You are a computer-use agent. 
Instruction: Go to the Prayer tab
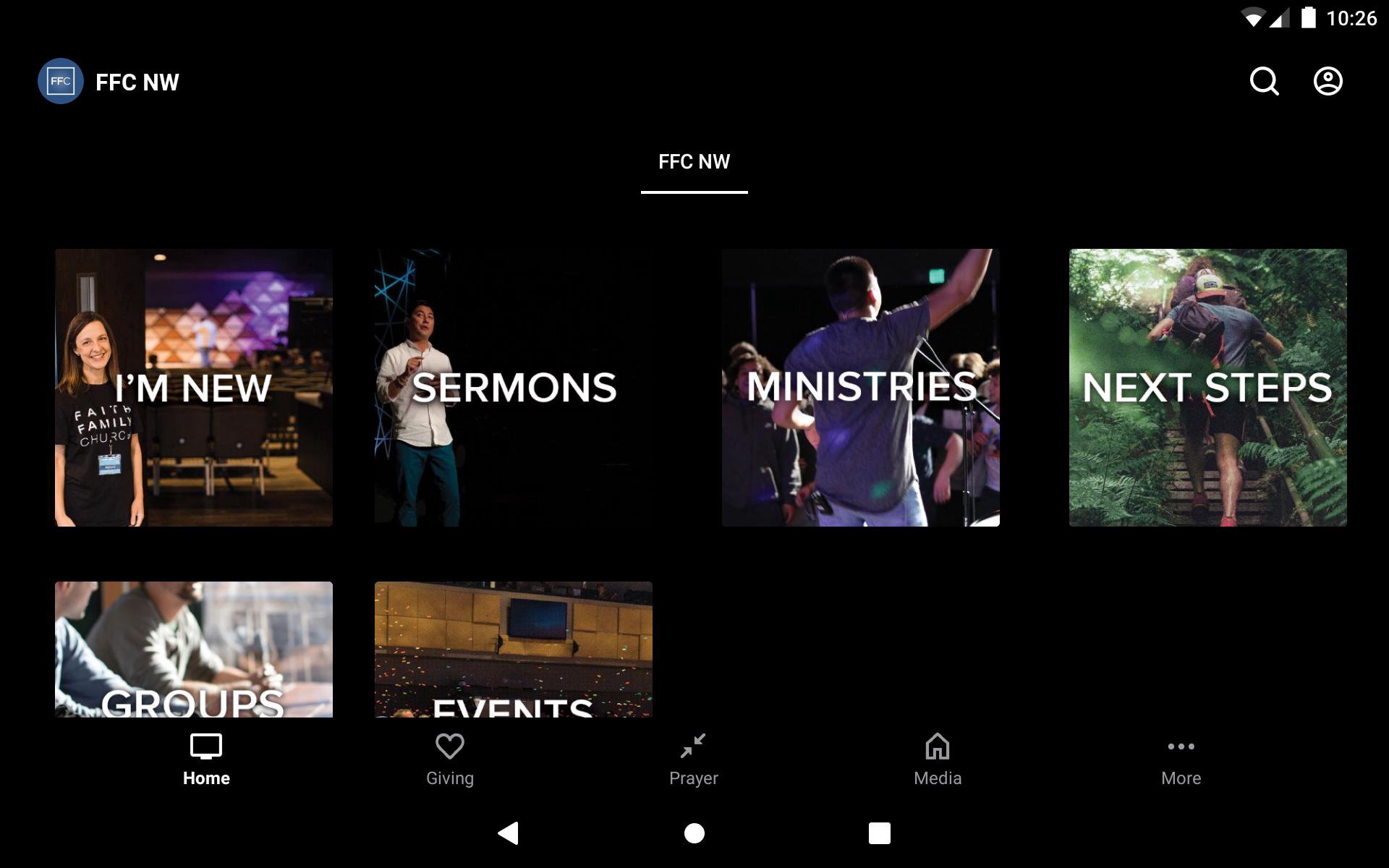[x=693, y=759]
